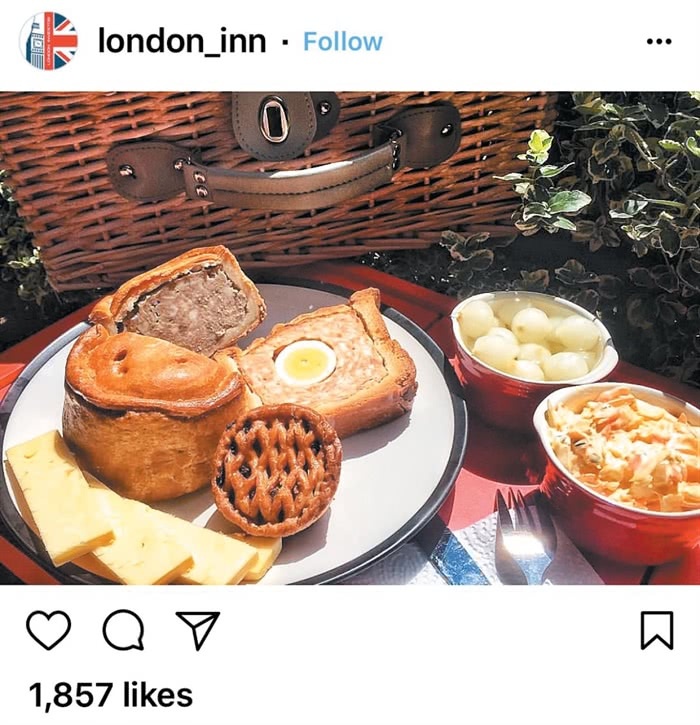Share the post via the paper plane icon
The image size is (700, 725).
[x=197, y=630]
